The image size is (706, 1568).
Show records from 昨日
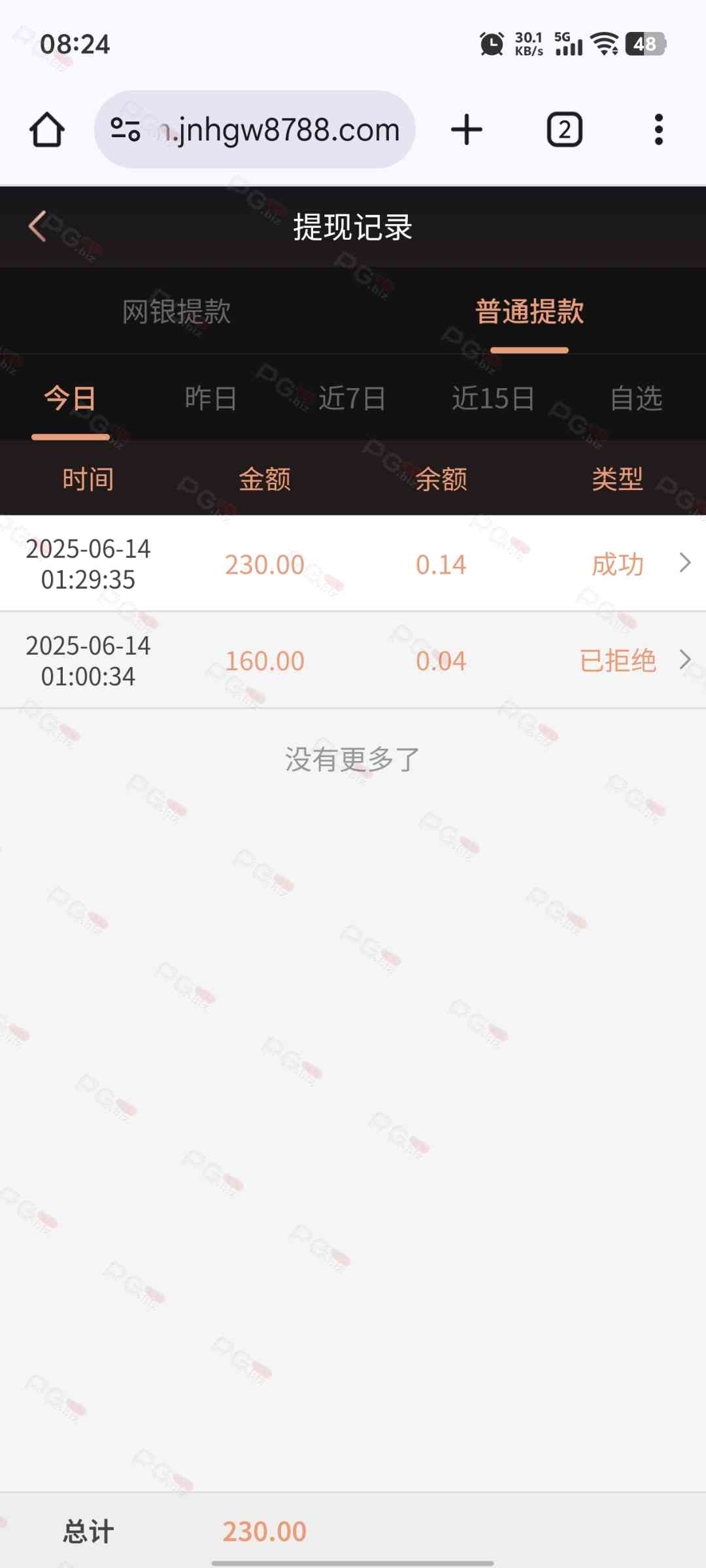click(210, 399)
